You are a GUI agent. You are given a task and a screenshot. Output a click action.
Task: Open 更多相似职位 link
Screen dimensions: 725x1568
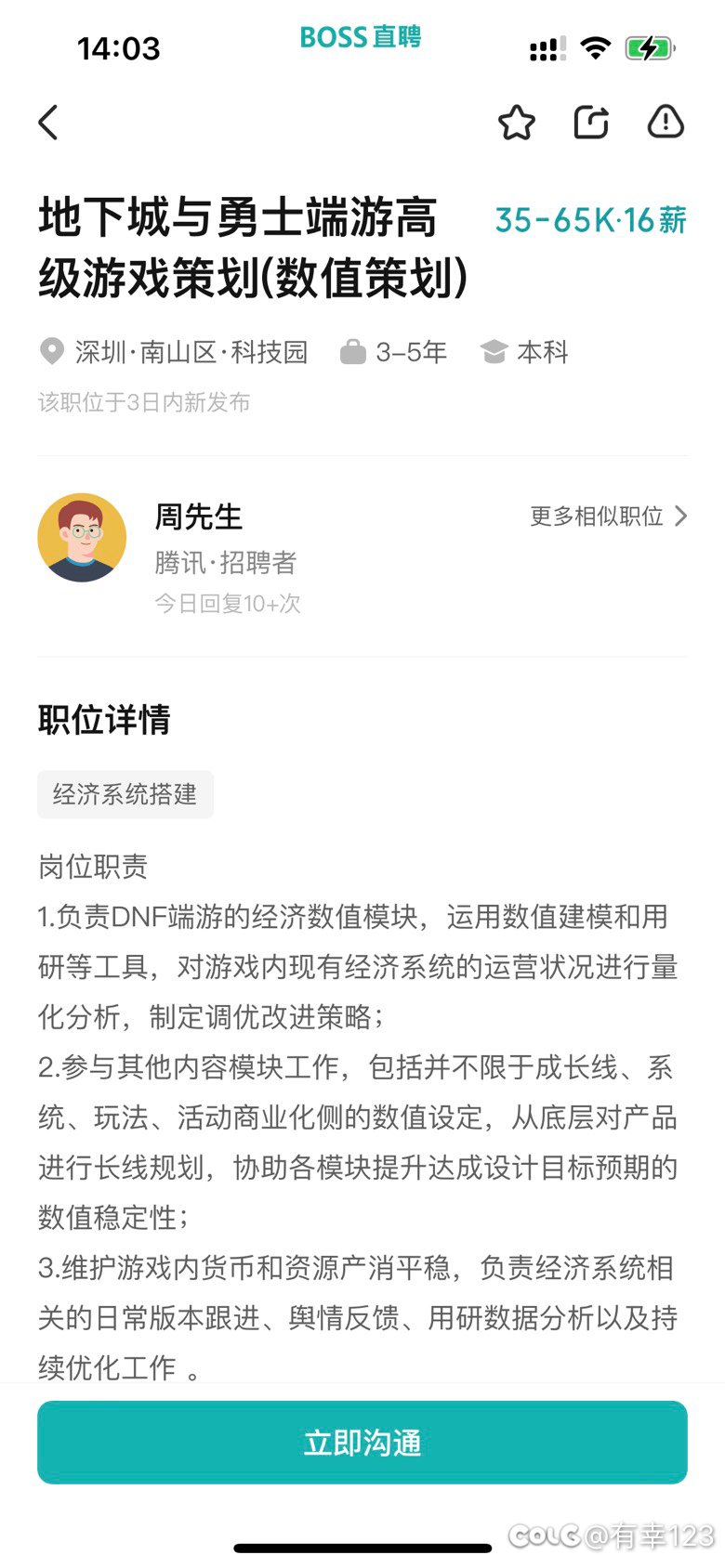609,516
